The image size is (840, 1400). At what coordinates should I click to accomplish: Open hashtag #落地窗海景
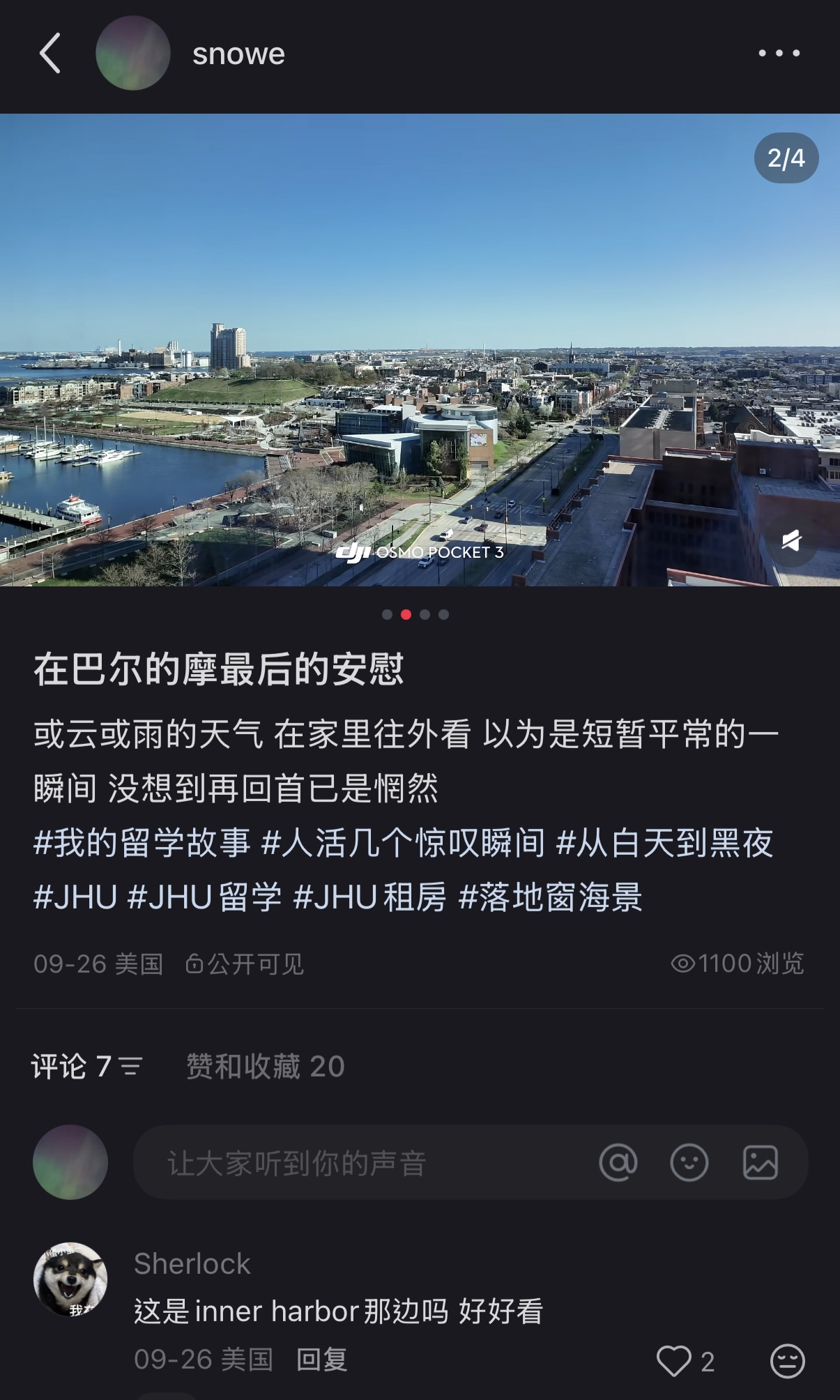click(x=551, y=897)
